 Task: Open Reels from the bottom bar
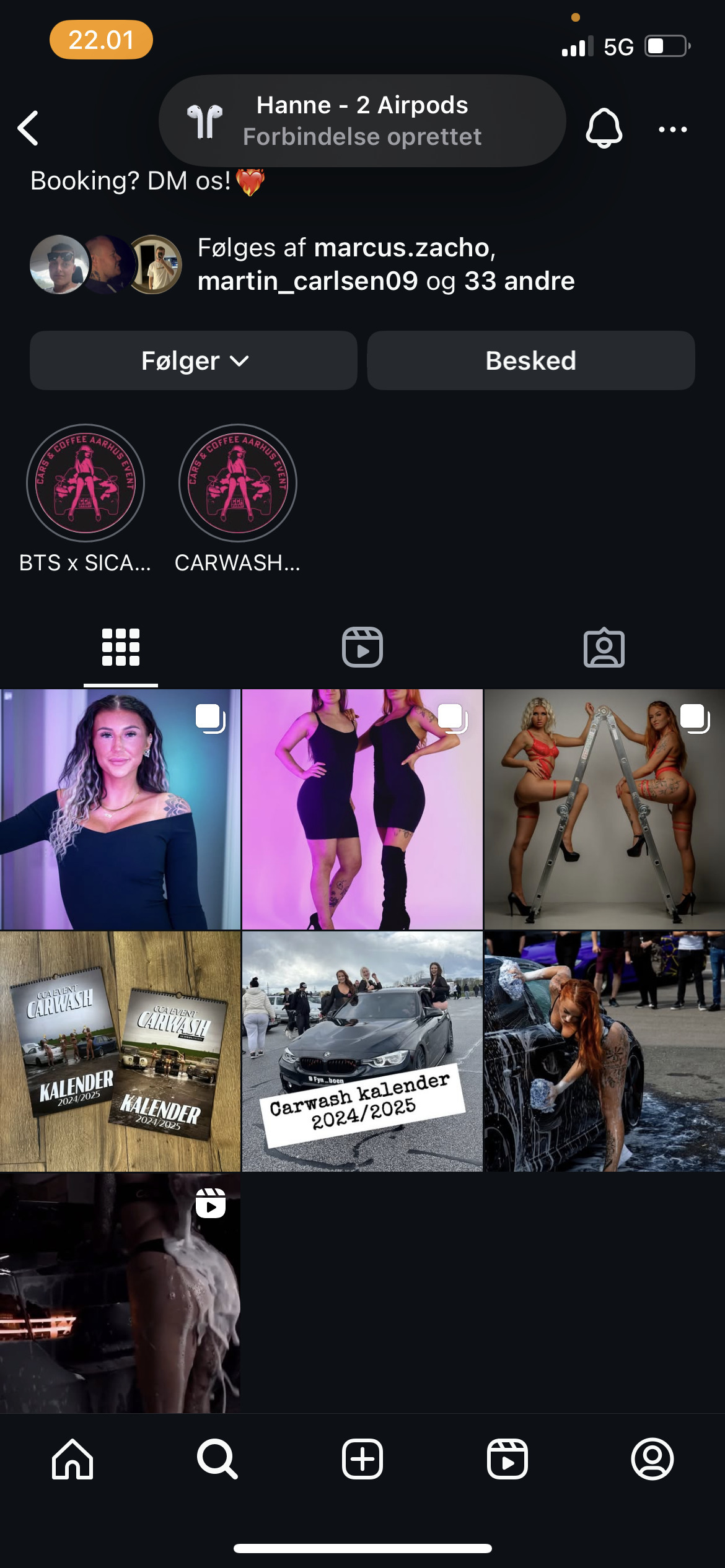pyautogui.click(x=507, y=1459)
